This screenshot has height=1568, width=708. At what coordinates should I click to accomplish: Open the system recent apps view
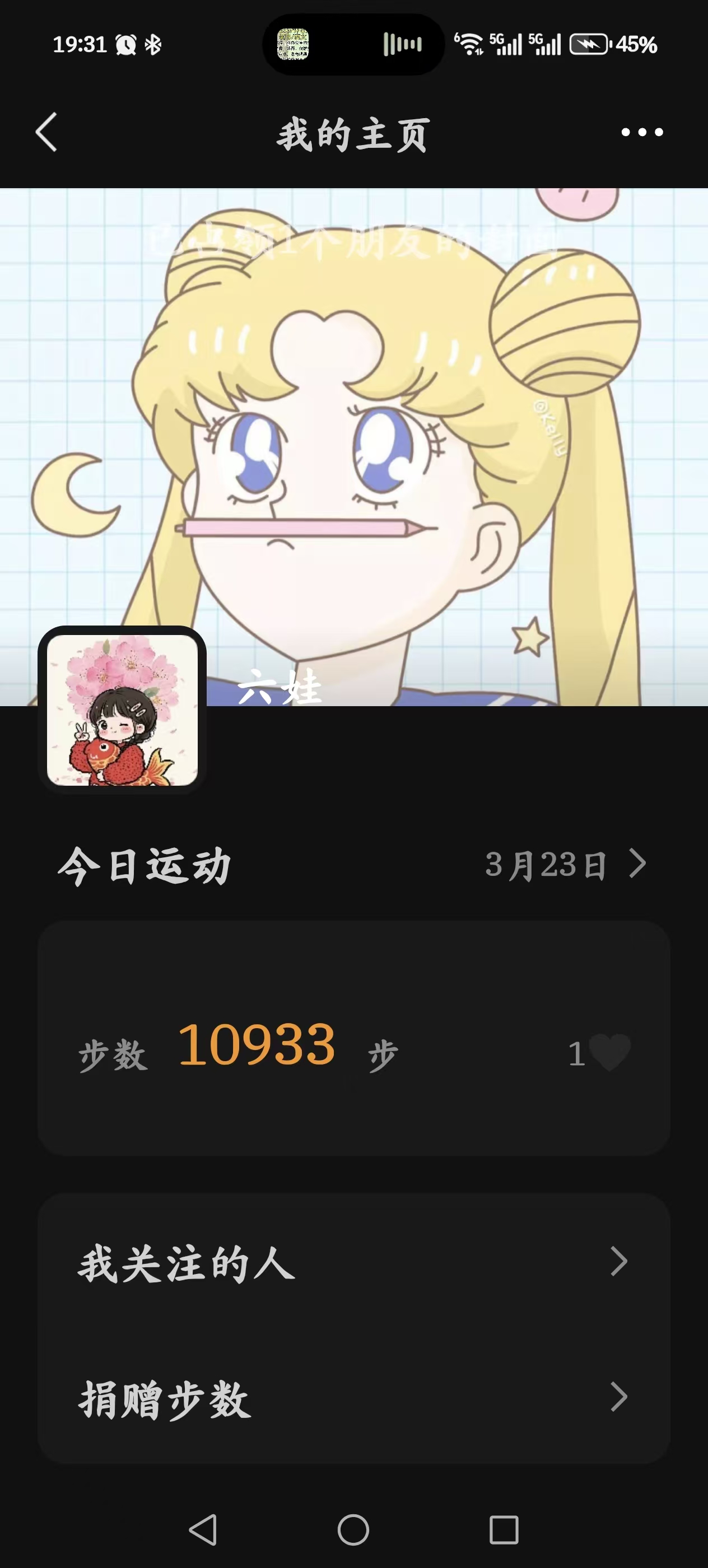(x=504, y=1530)
